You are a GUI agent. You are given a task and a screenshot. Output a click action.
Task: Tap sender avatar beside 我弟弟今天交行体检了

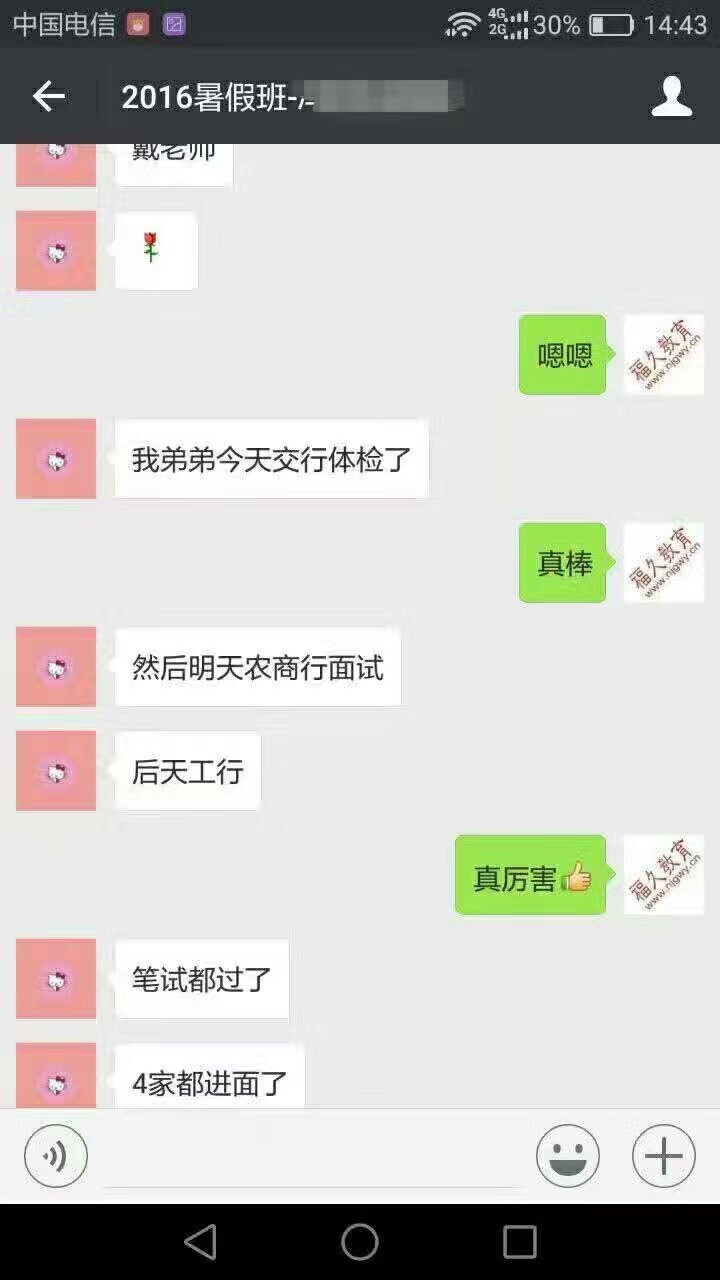(56, 459)
